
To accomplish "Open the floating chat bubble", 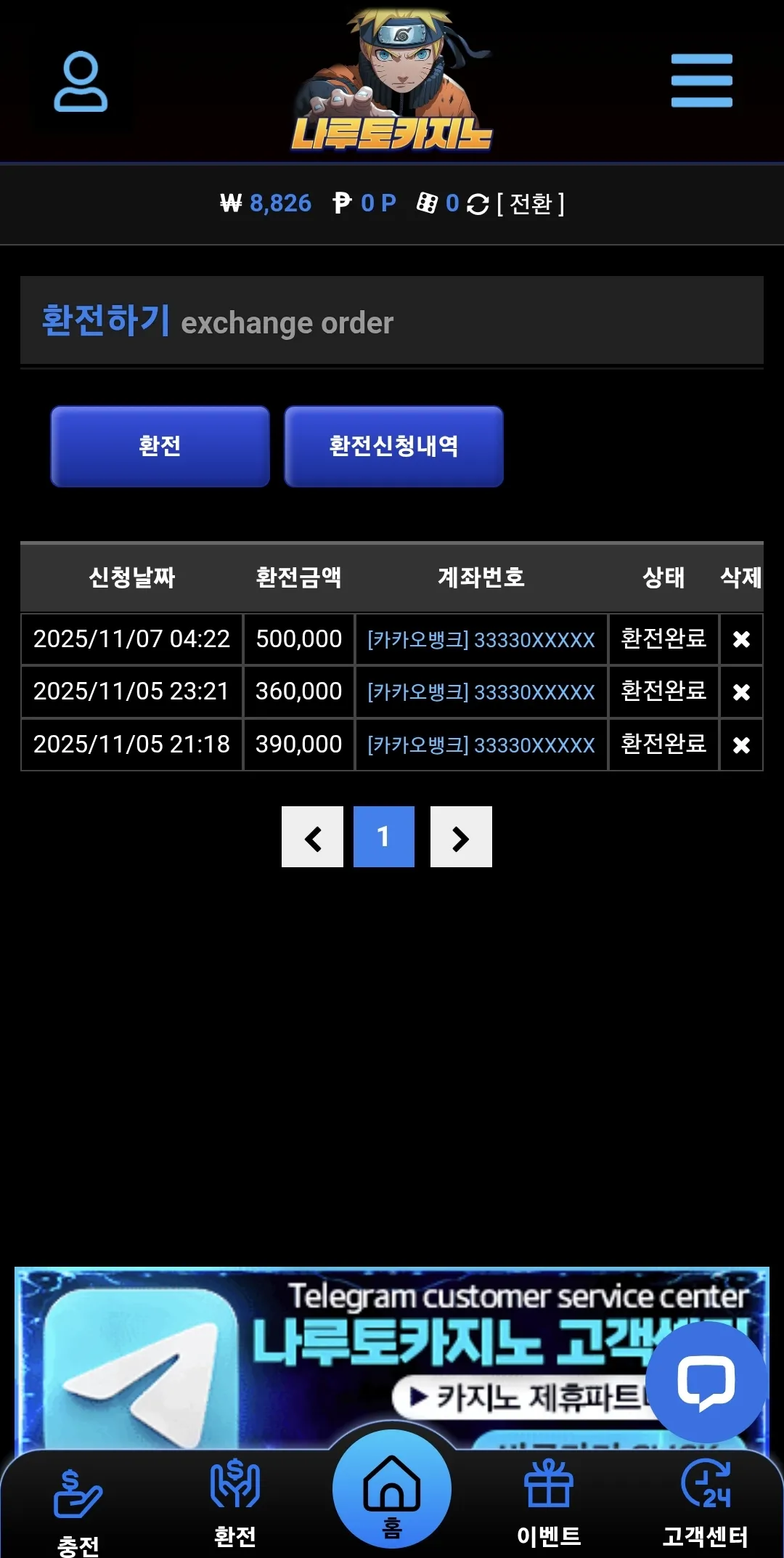I will pos(706,1382).
